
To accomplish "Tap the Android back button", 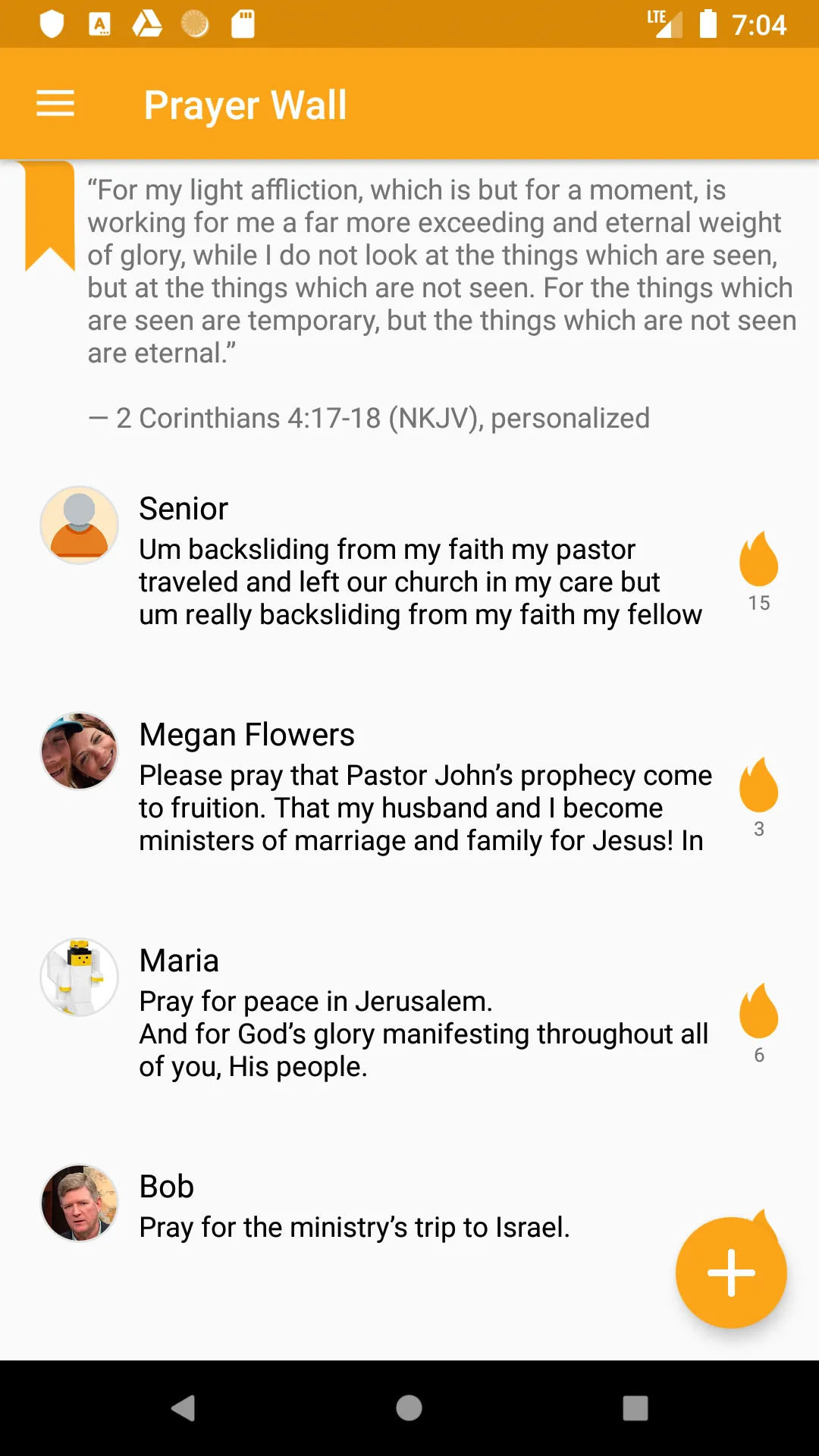I will pos(183,1408).
